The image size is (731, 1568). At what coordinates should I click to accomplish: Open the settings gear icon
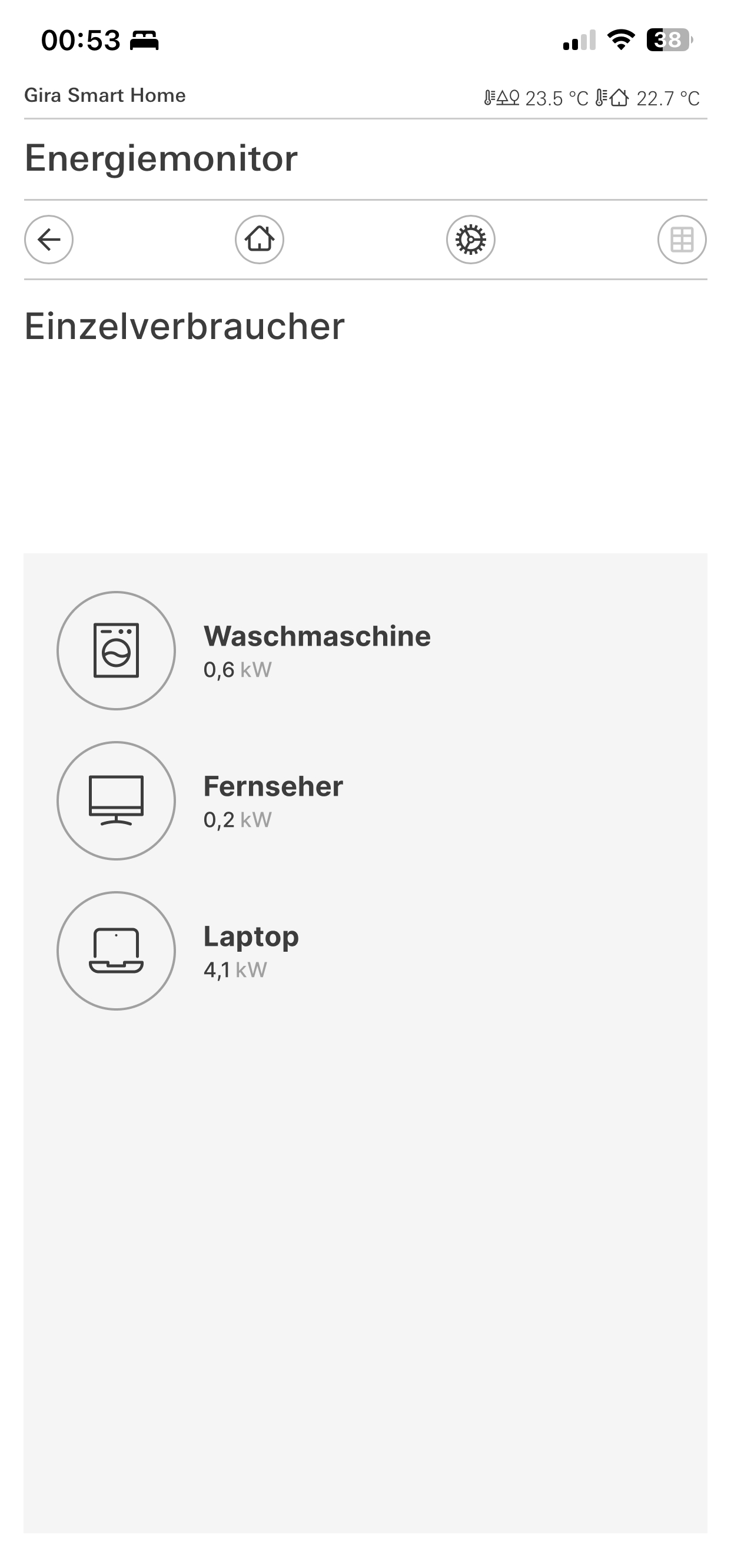pos(470,239)
